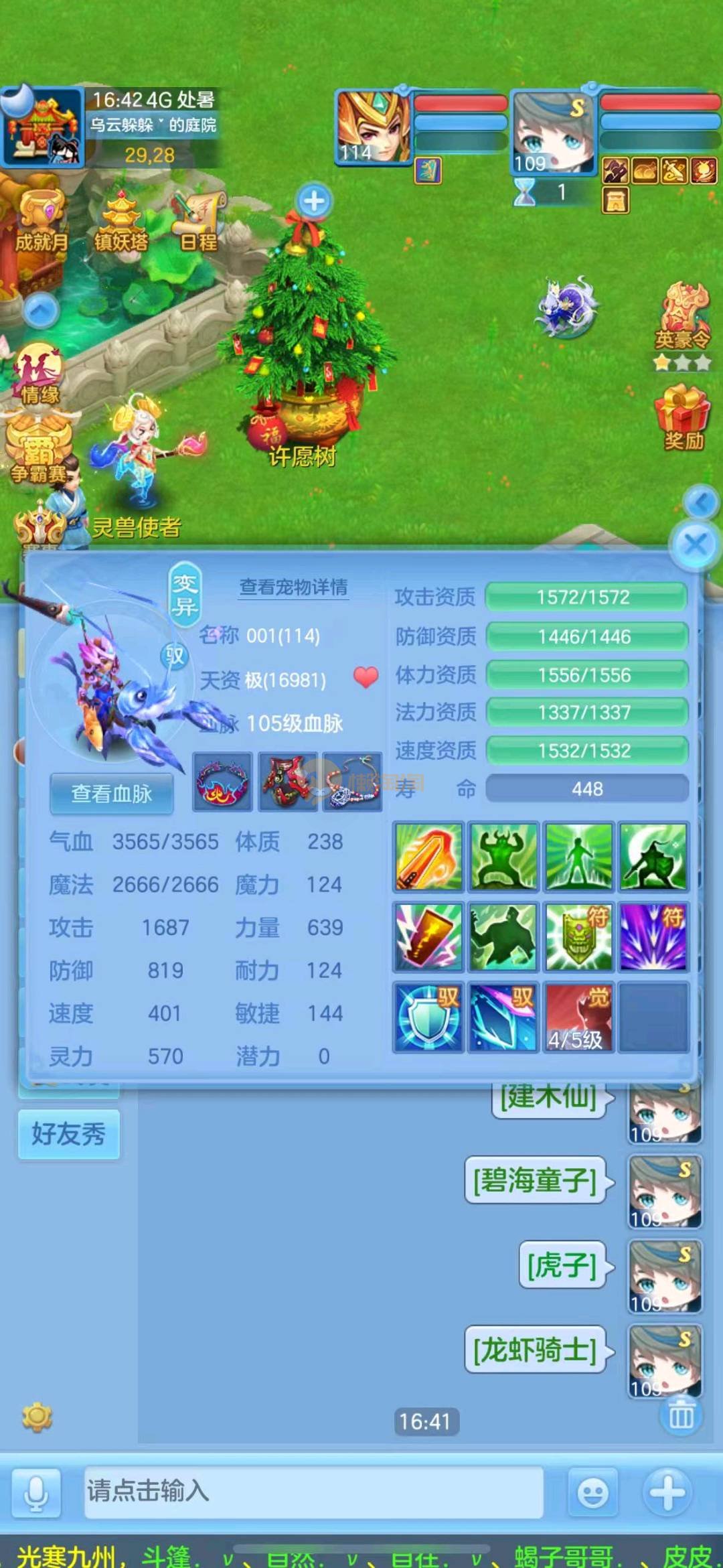Focus the 请点击输入 chat input field
Screen dimensions: 723x1568
tap(313, 1492)
